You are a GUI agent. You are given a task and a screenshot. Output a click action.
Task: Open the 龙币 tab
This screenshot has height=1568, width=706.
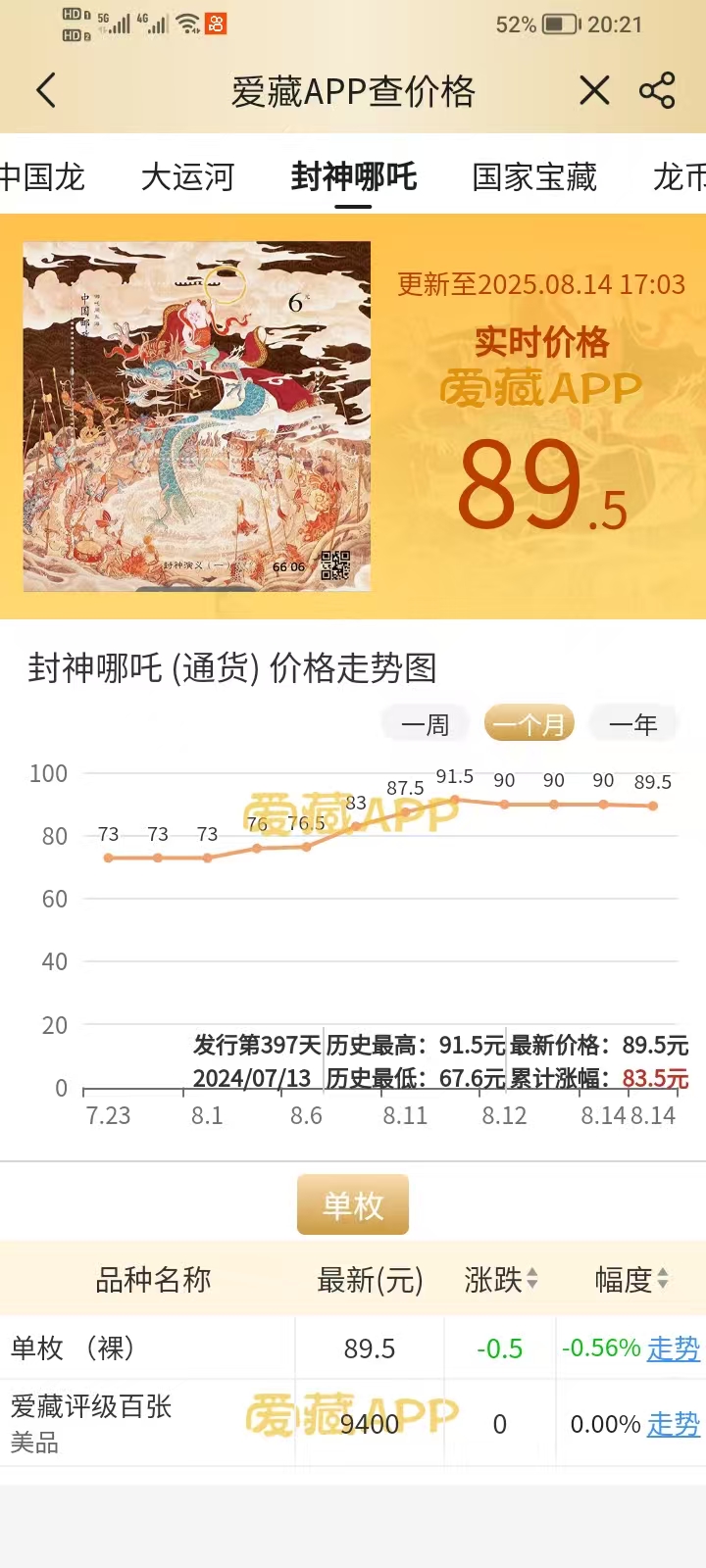pyautogui.click(x=680, y=177)
